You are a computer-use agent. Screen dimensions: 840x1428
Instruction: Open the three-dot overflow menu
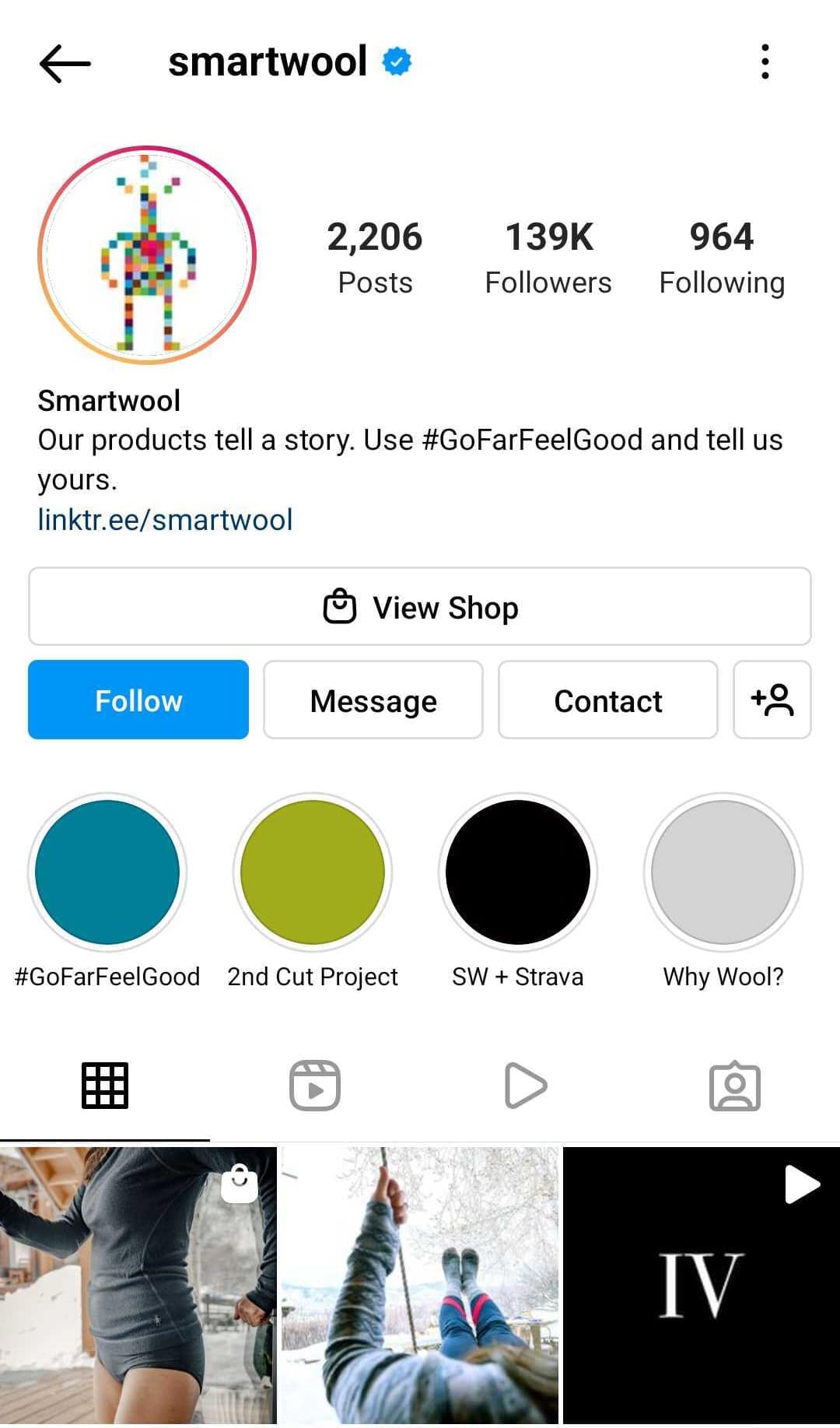765,61
